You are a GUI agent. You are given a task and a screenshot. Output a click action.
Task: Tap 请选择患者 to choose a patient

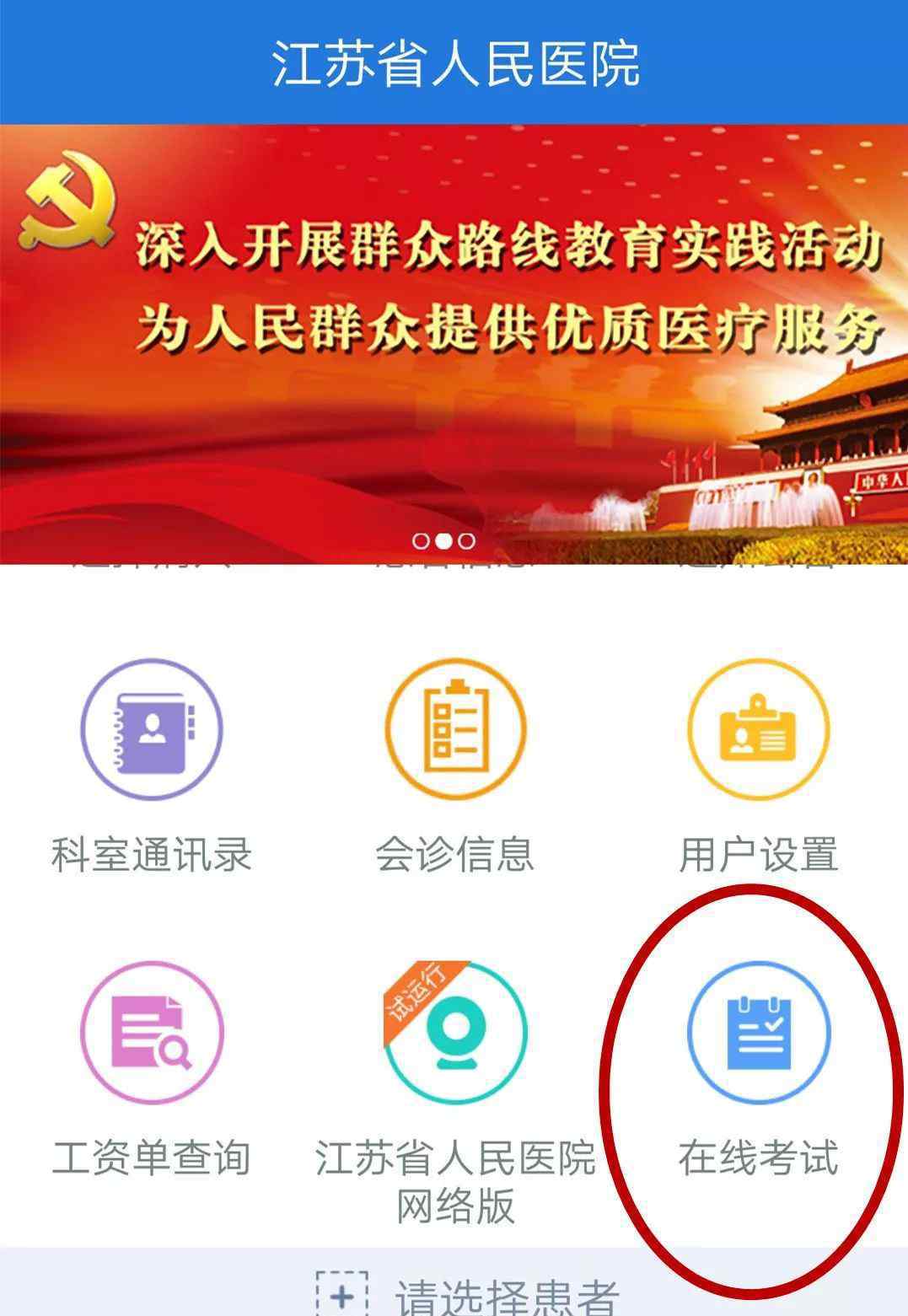[469, 1294]
